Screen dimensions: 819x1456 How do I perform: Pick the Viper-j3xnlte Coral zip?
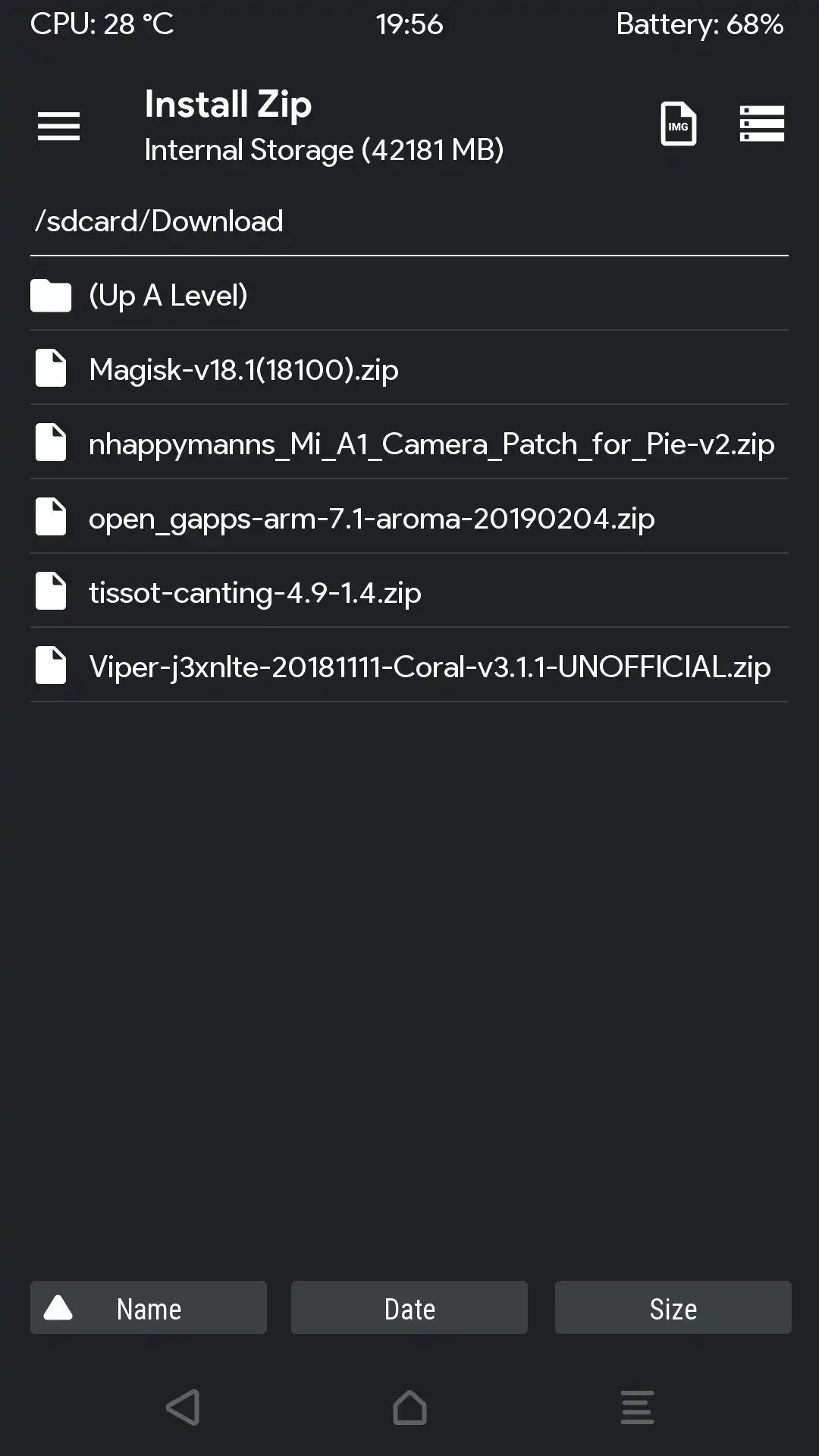pos(429,667)
